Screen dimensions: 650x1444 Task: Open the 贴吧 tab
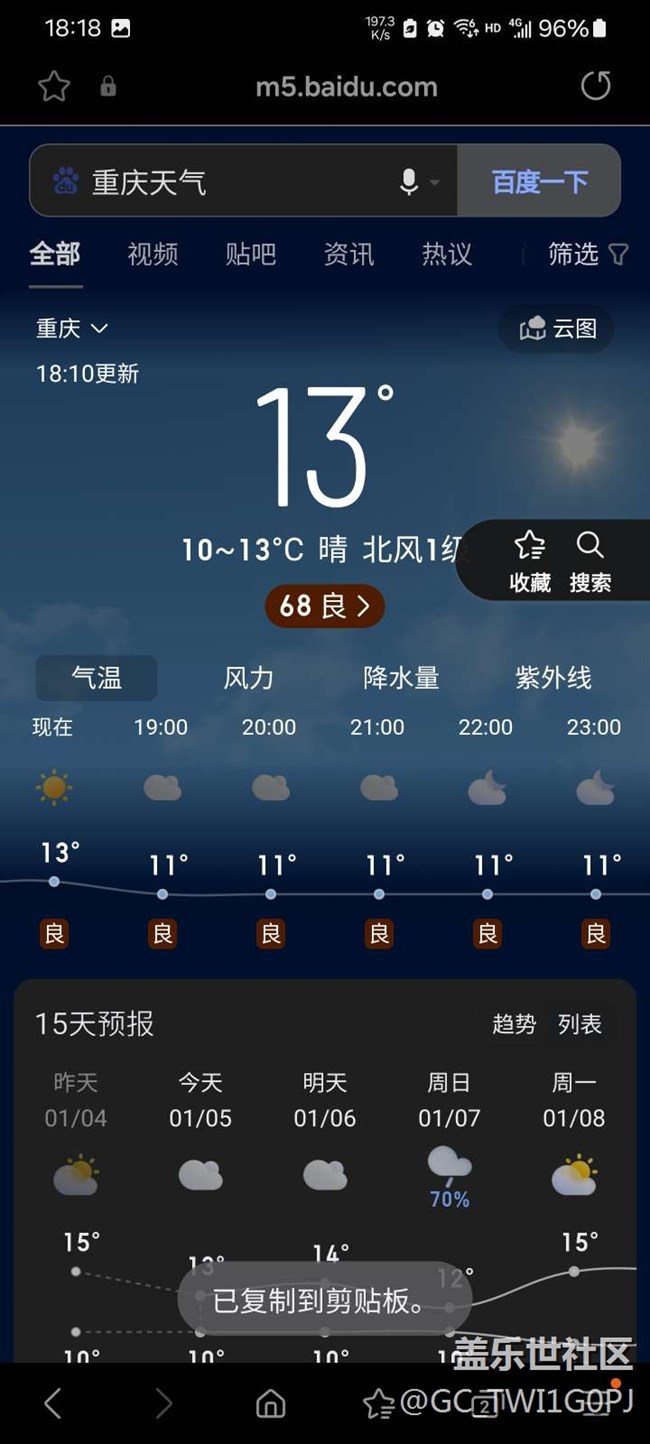(250, 255)
